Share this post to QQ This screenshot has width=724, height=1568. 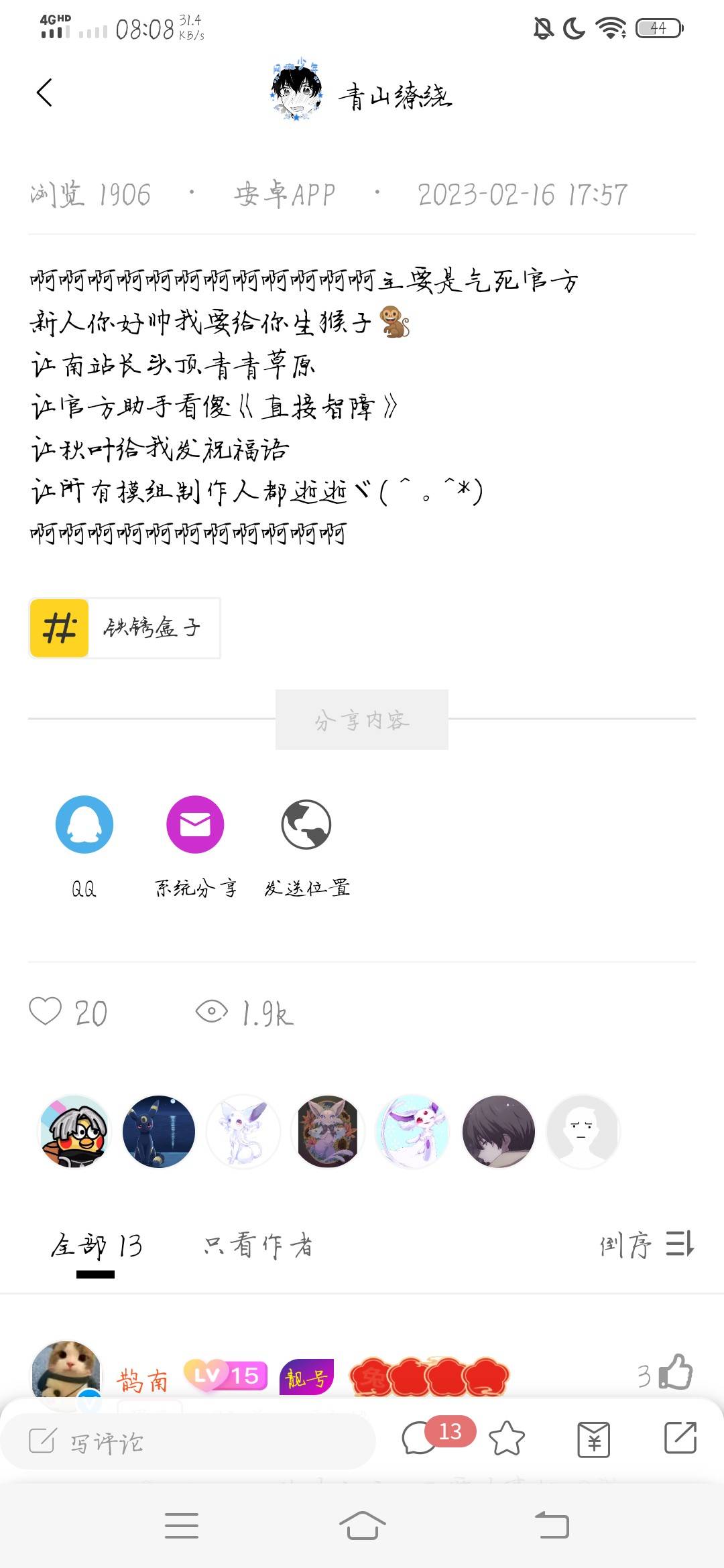tap(84, 825)
